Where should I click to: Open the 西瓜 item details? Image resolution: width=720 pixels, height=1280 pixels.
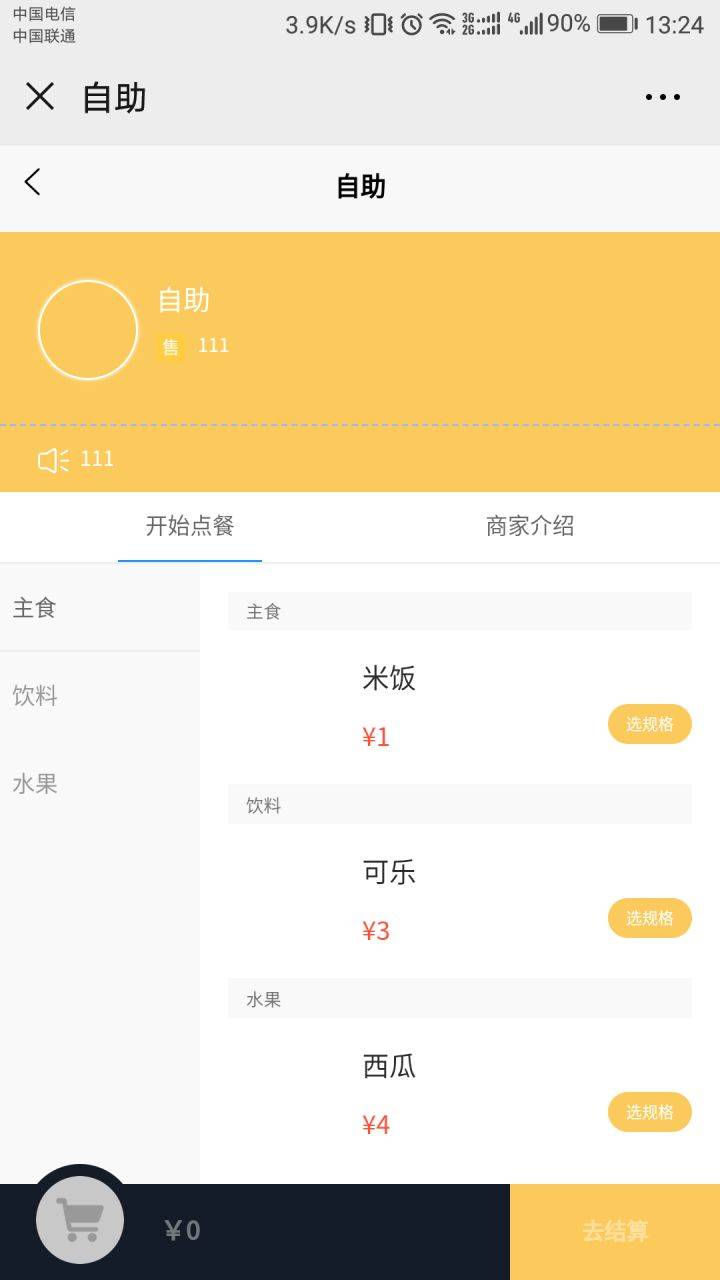click(x=389, y=1067)
